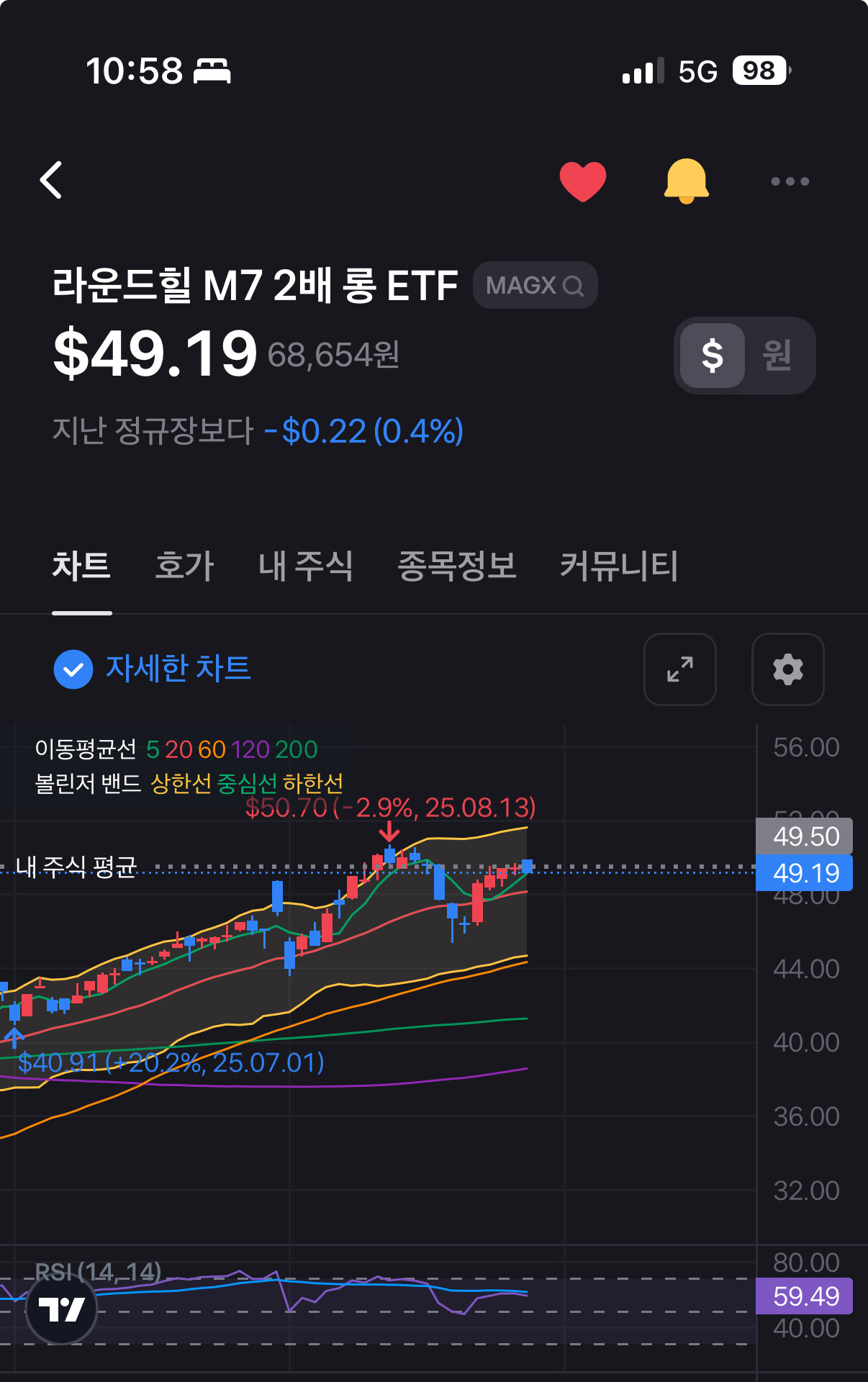Go back using the top-left arrow
The image size is (868, 1382).
[51, 180]
